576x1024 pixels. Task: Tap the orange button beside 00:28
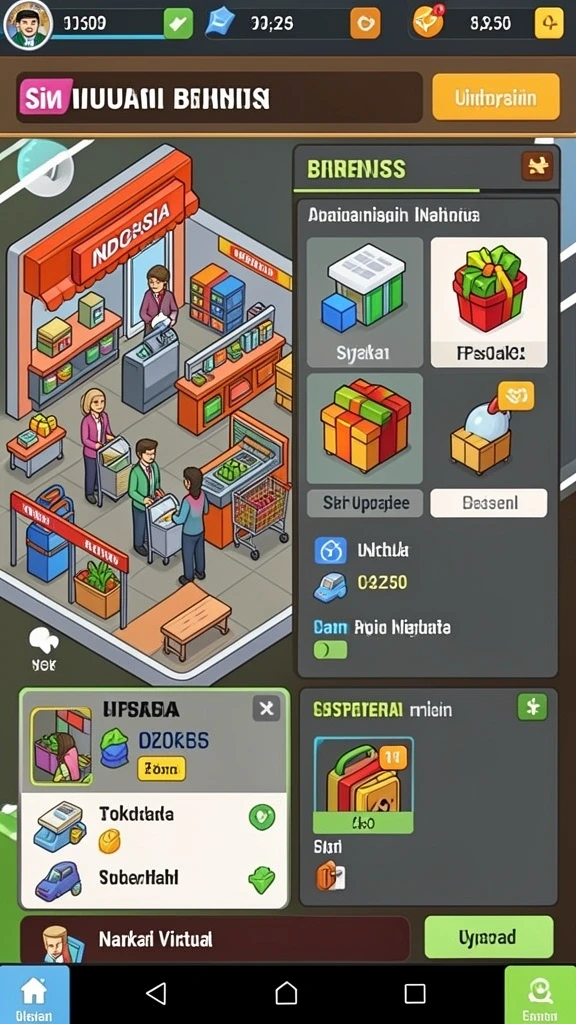(x=365, y=24)
